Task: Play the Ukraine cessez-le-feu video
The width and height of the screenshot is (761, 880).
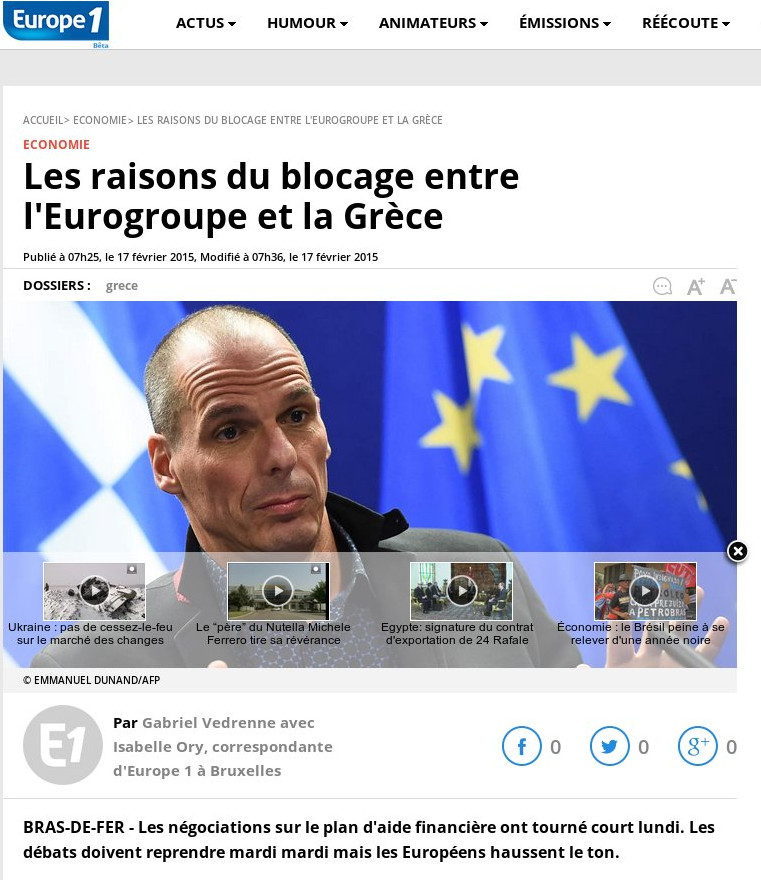Action: click(x=94, y=591)
